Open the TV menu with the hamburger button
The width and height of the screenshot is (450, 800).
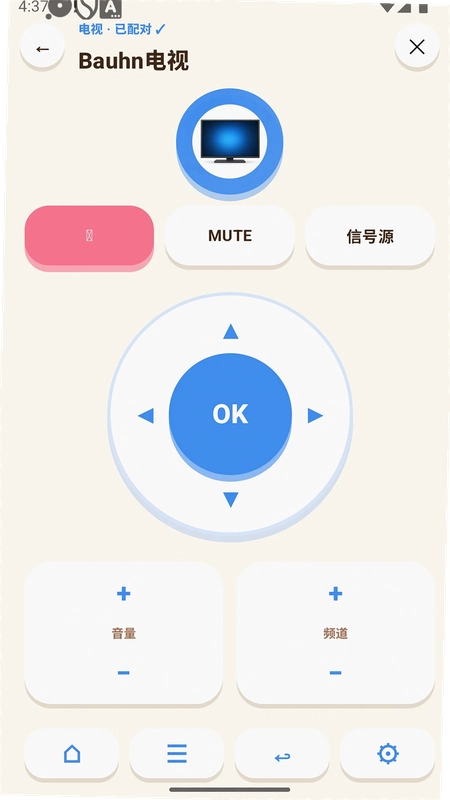tap(177, 754)
